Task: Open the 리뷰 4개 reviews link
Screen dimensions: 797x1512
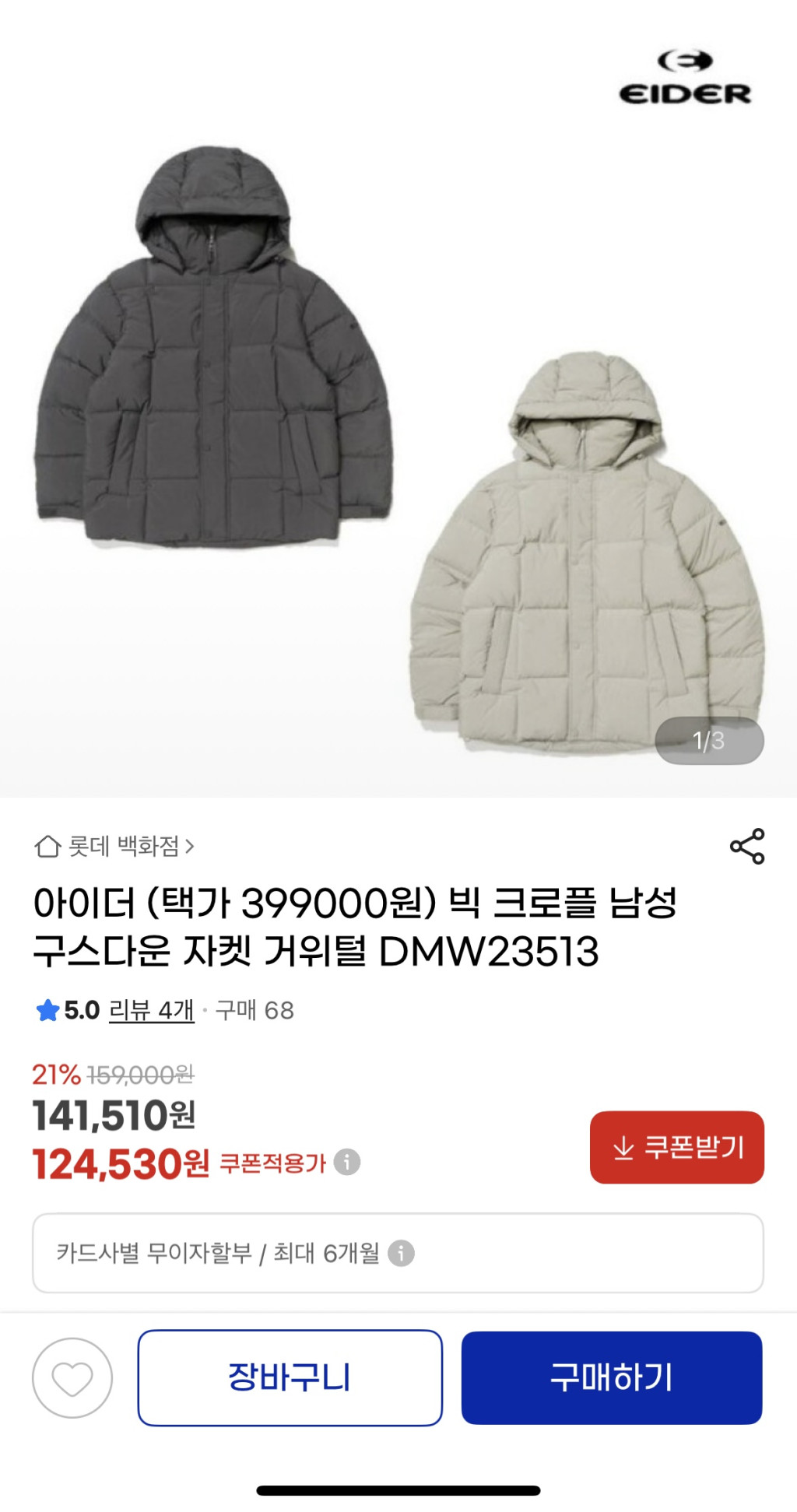Action: [x=151, y=1010]
